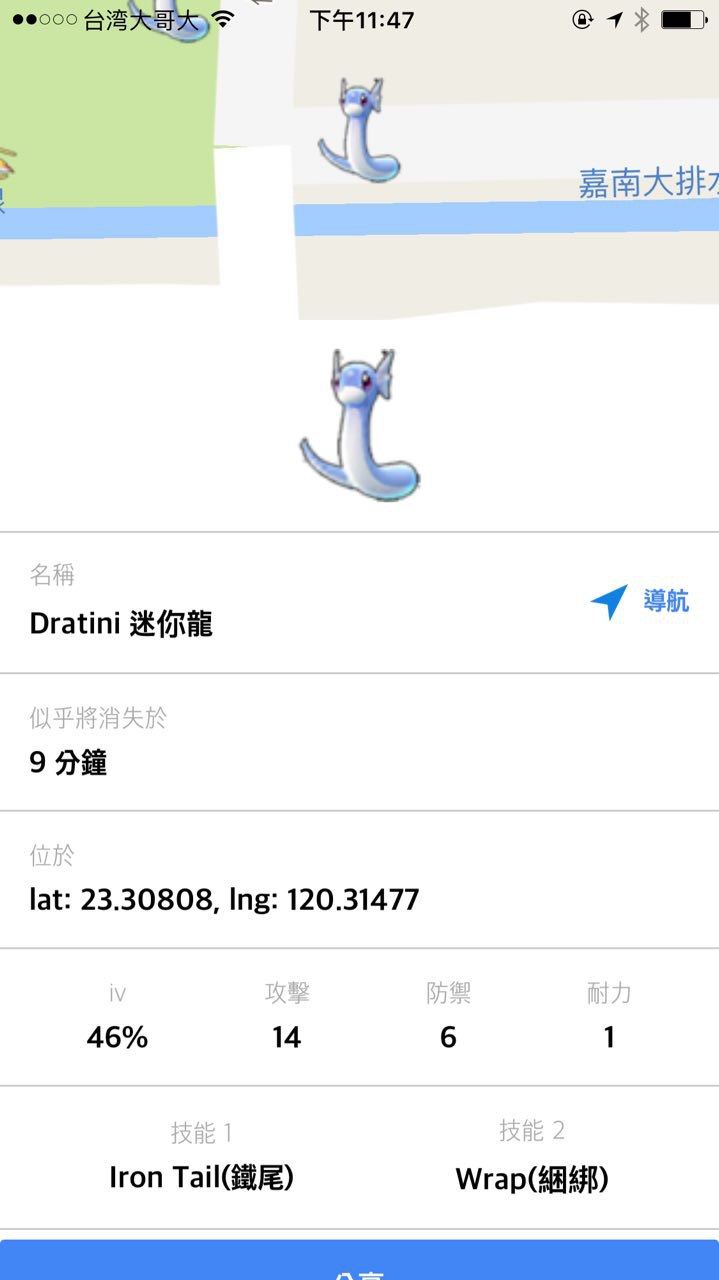Image resolution: width=719 pixels, height=1280 pixels.
Task: Select the Dratini marker on the map
Action: coord(359,131)
